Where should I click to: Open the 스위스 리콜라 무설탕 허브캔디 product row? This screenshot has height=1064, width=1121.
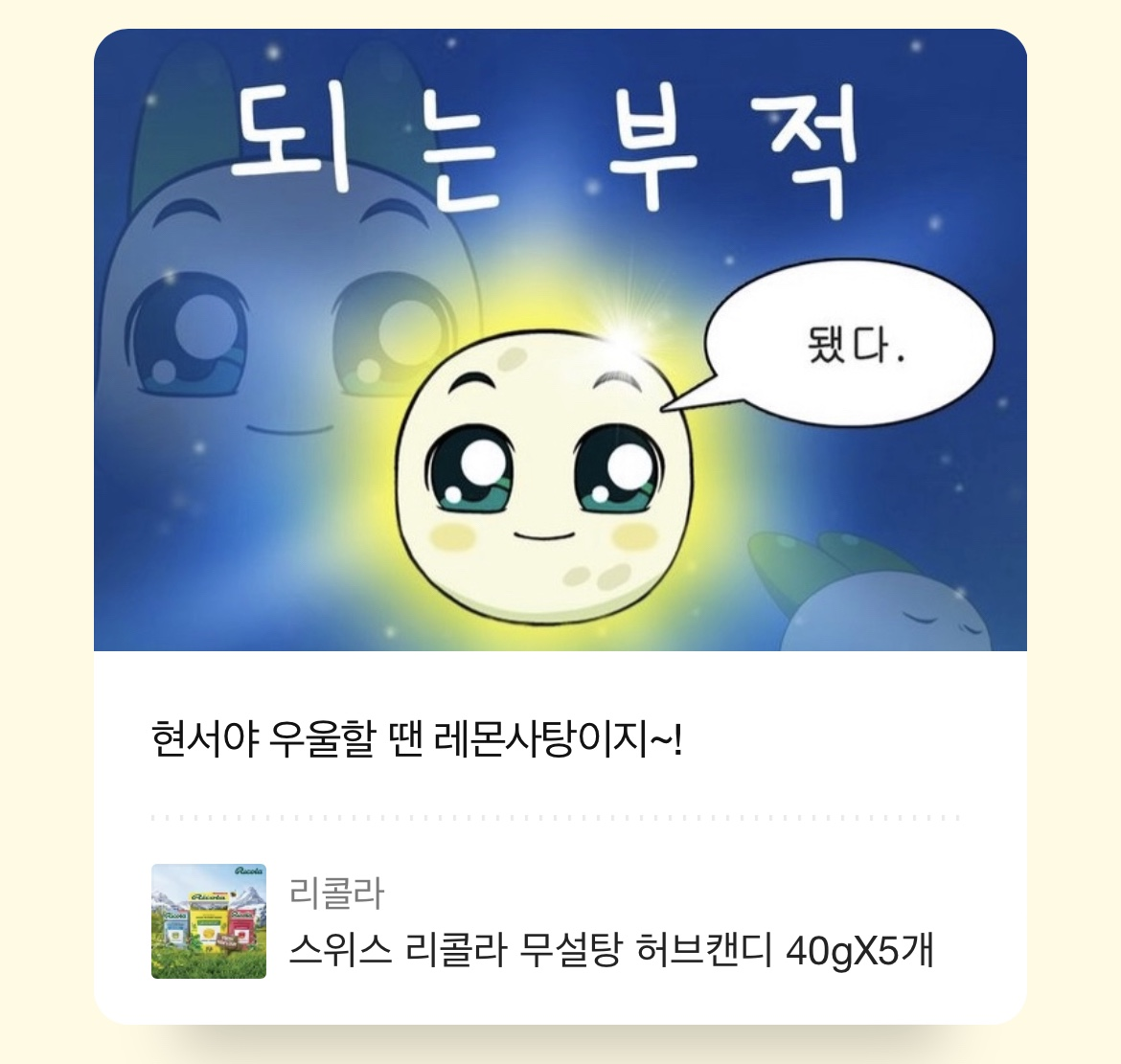click(x=611, y=951)
